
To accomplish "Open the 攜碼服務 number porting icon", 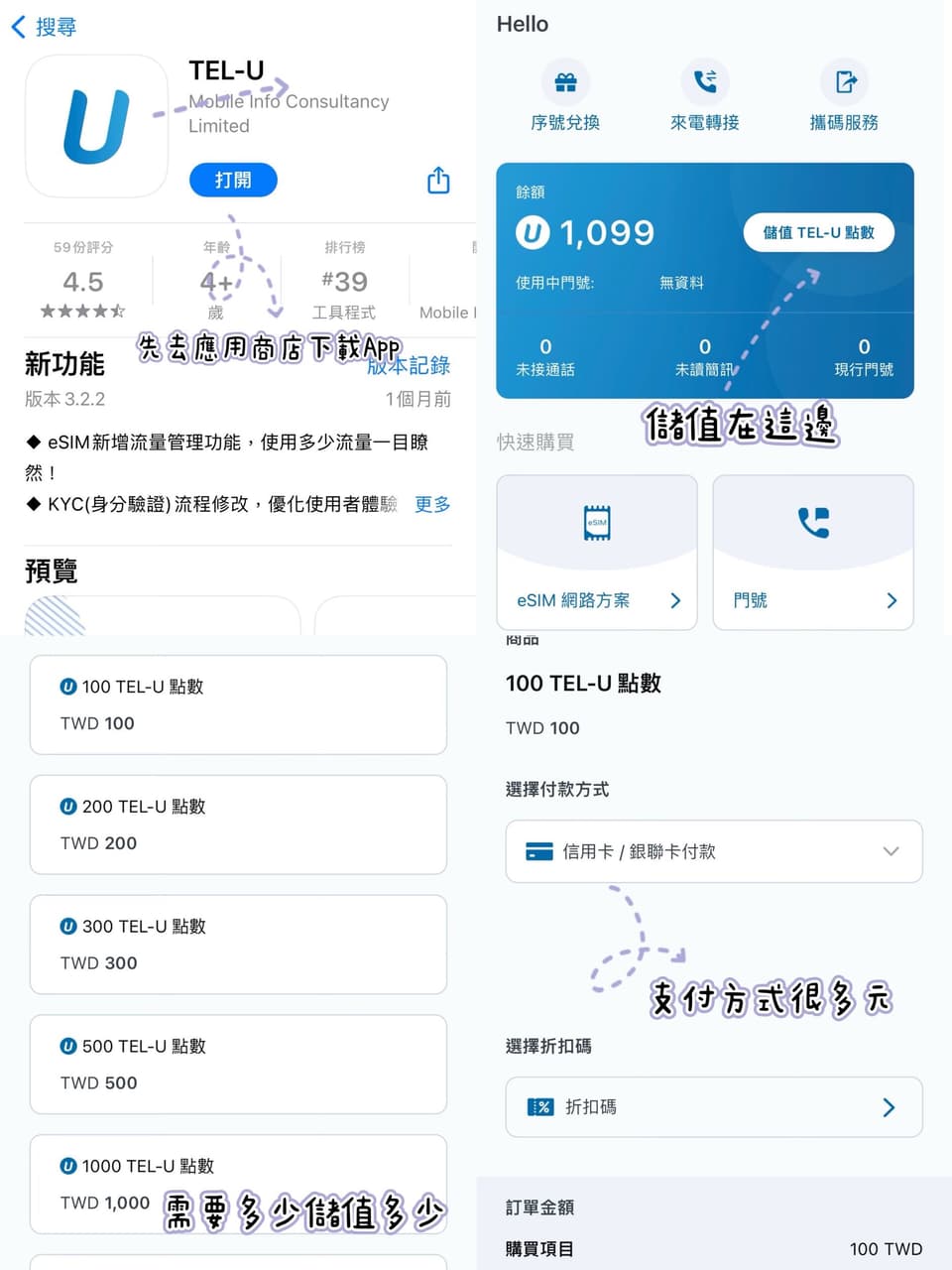I will click(x=844, y=82).
